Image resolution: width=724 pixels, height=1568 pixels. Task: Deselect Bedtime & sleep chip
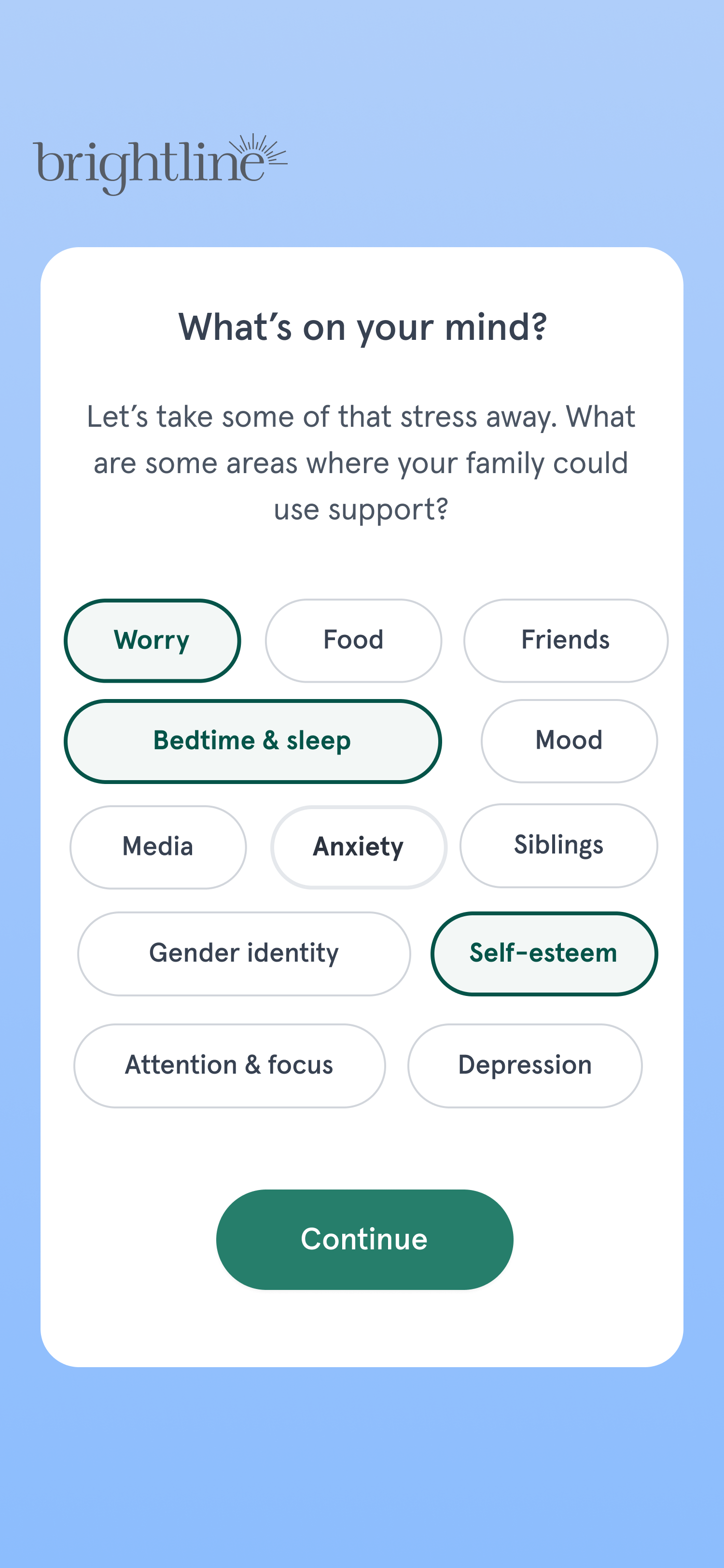pos(252,741)
